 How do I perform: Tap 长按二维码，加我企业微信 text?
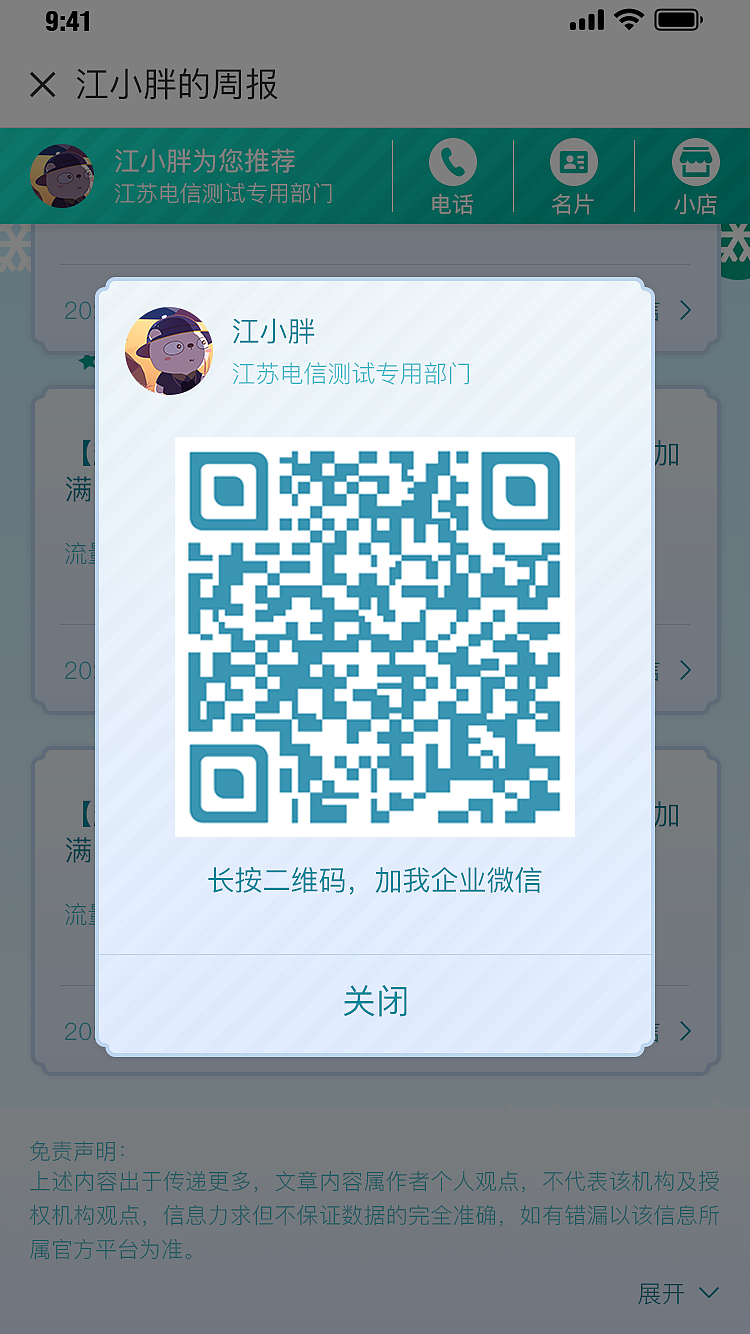(375, 879)
